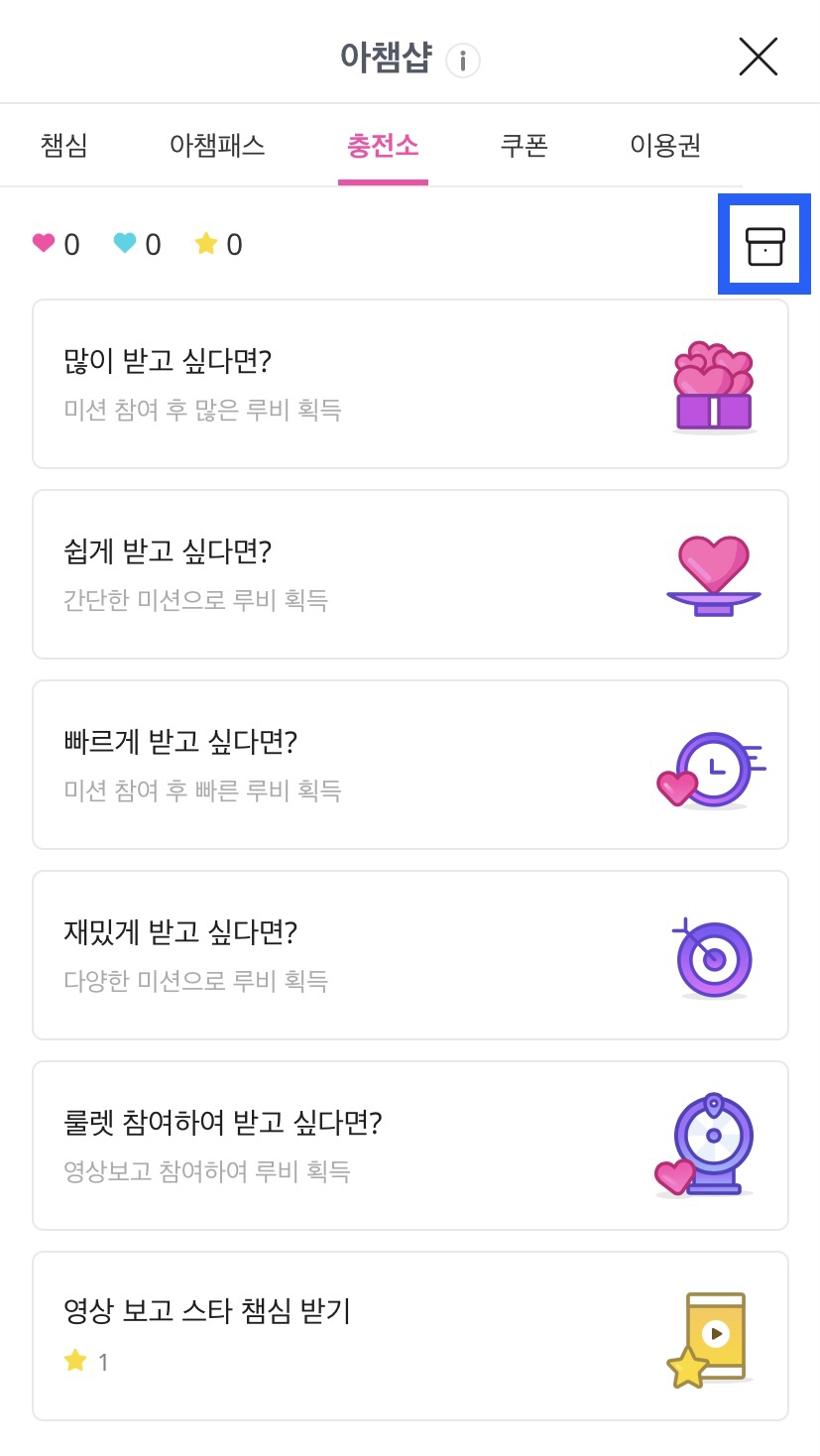The image size is (820, 1456).
Task: Switch to the 챔심 tab
Action: click(64, 146)
